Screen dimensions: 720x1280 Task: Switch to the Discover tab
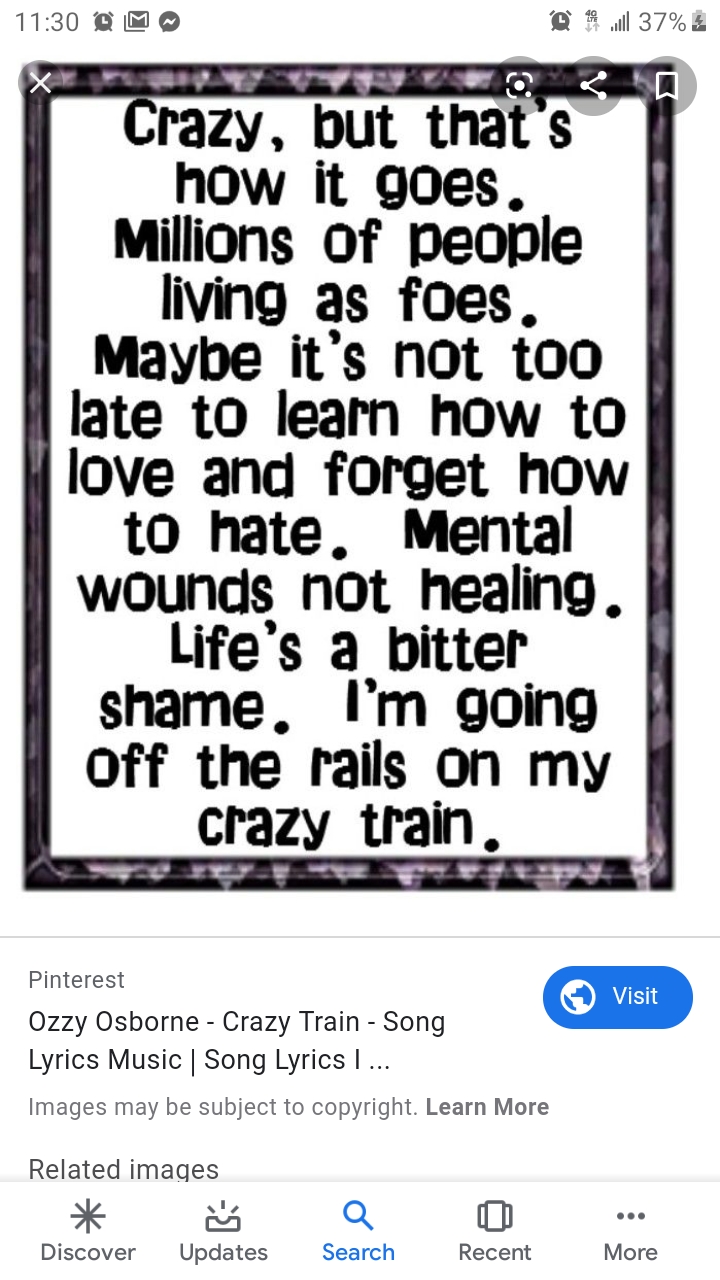(88, 1232)
